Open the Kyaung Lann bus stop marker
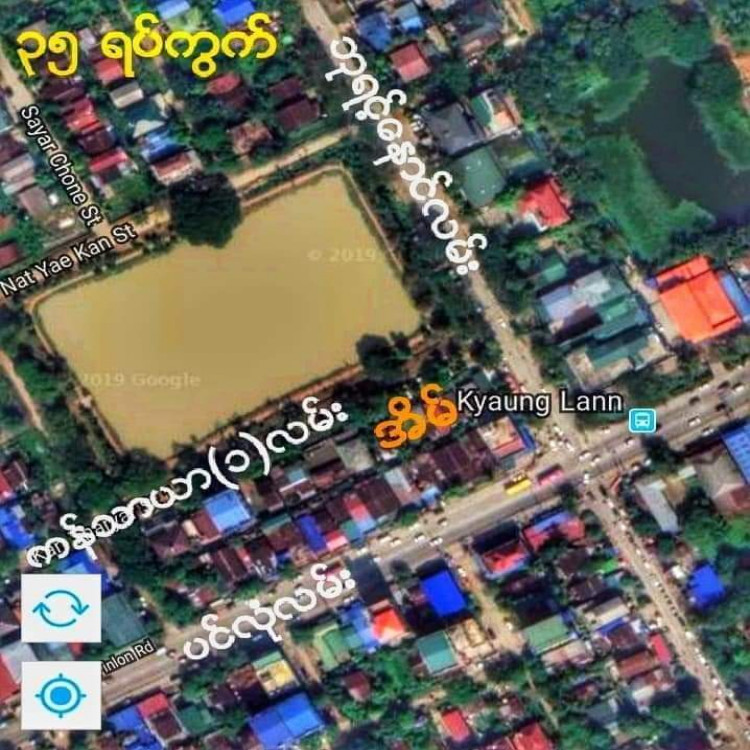750x750 pixels. pos(641,421)
